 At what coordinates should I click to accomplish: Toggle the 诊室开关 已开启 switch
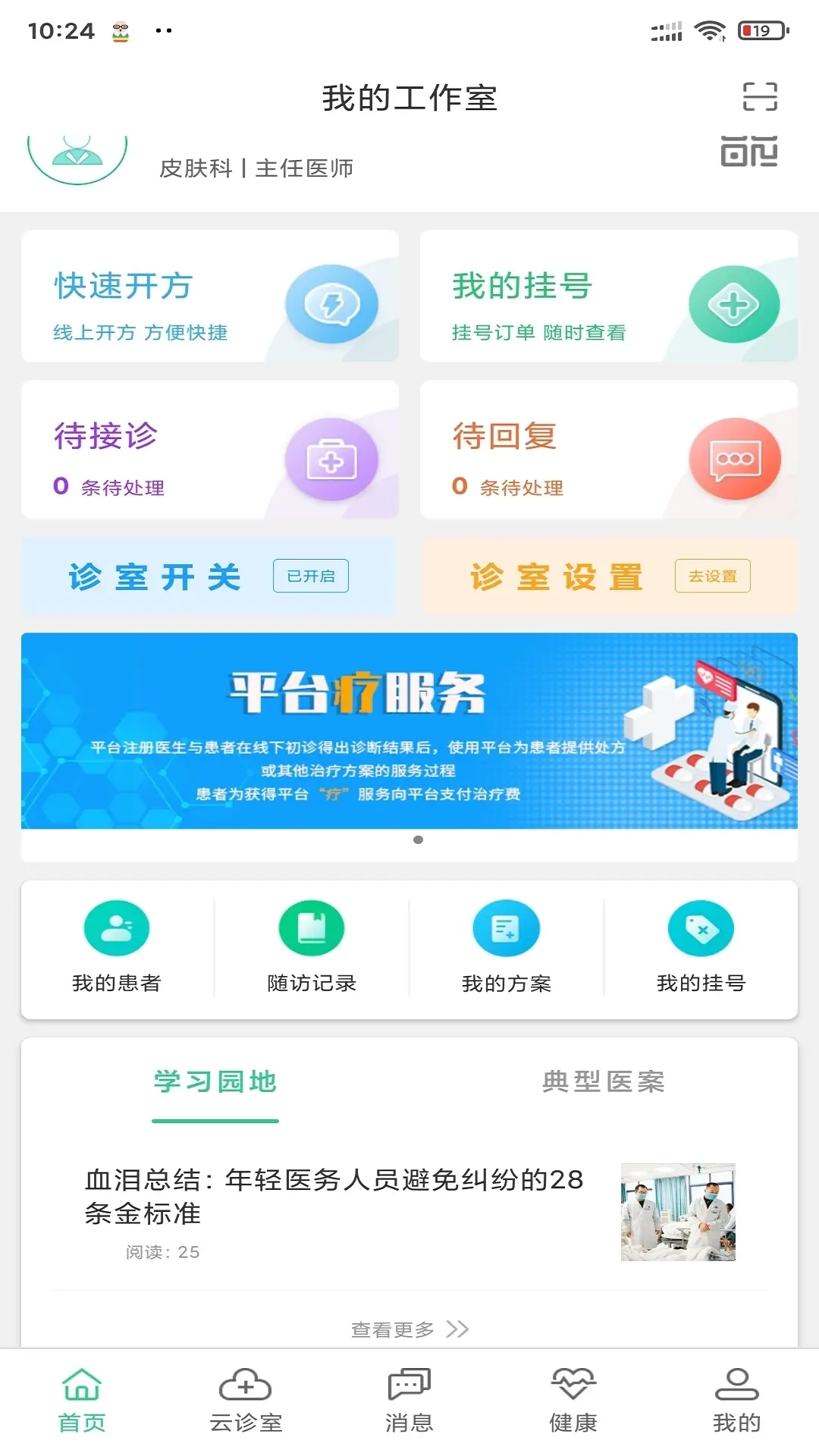point(310,576)
